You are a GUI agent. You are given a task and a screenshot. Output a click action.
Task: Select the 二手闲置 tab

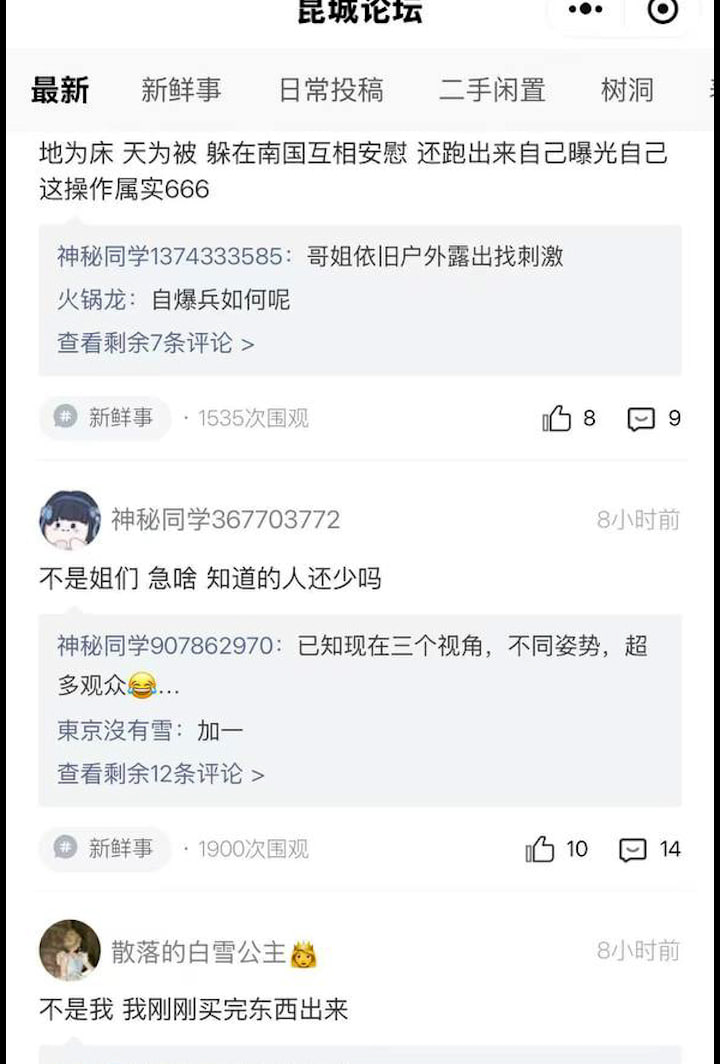pos(492,90)
